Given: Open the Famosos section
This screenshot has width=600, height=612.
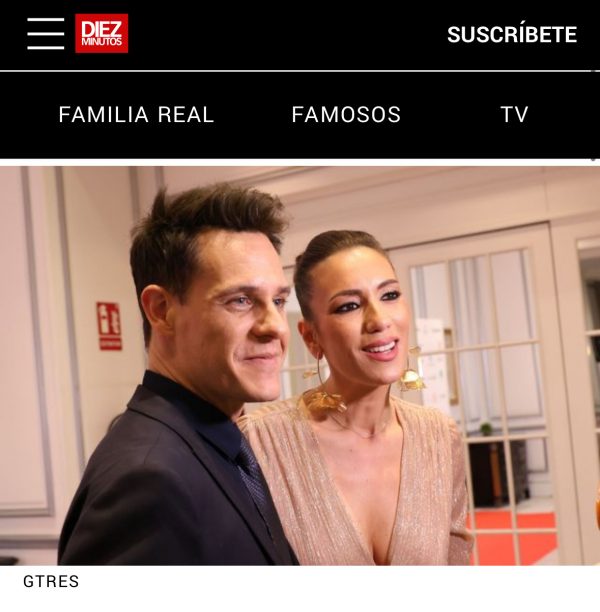Looking at the screenshot, I should coord(346,115).
